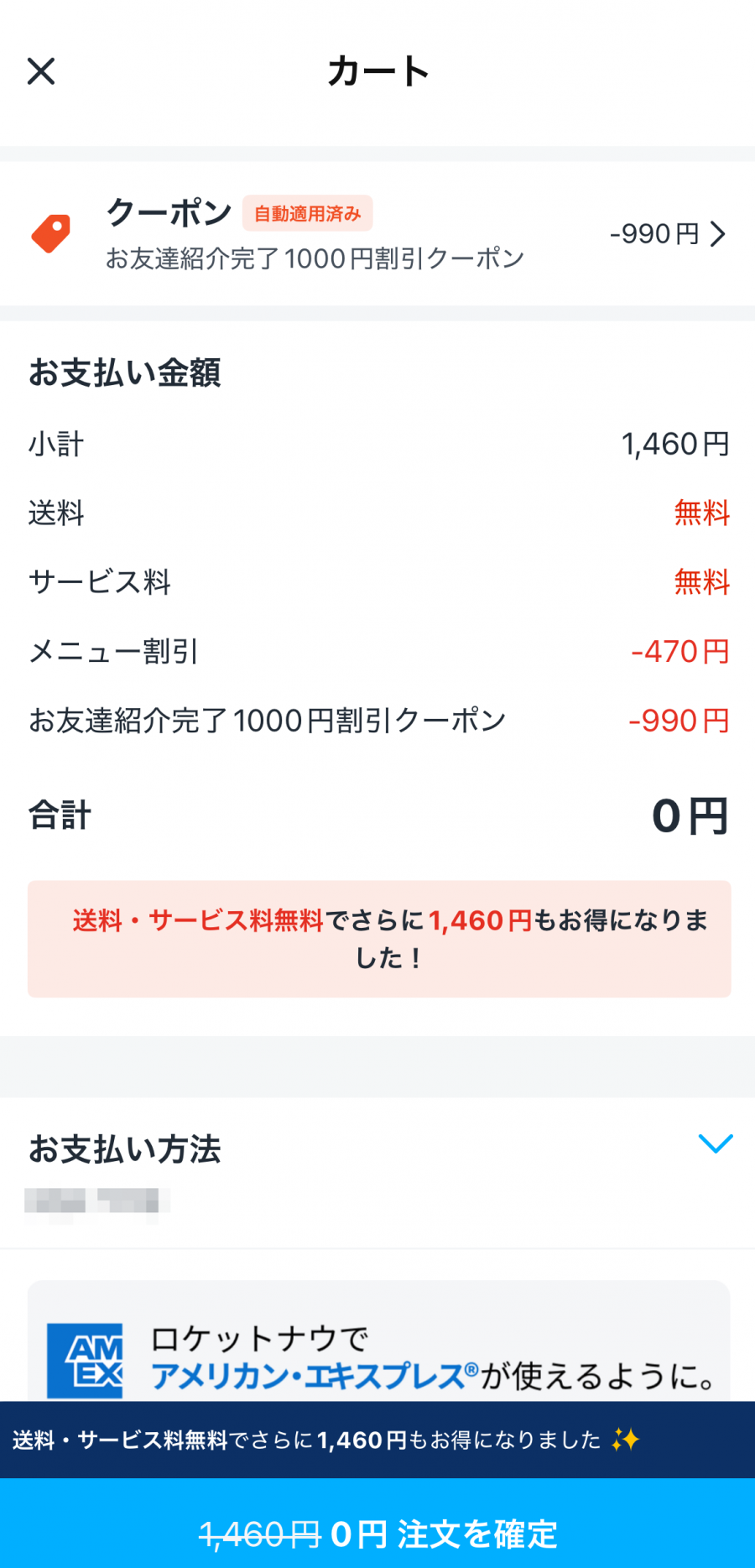The height and width of the screenshot is (1568, 755).
Task: Tap the 合計 total showing 0円
Action: coord(690,813)
